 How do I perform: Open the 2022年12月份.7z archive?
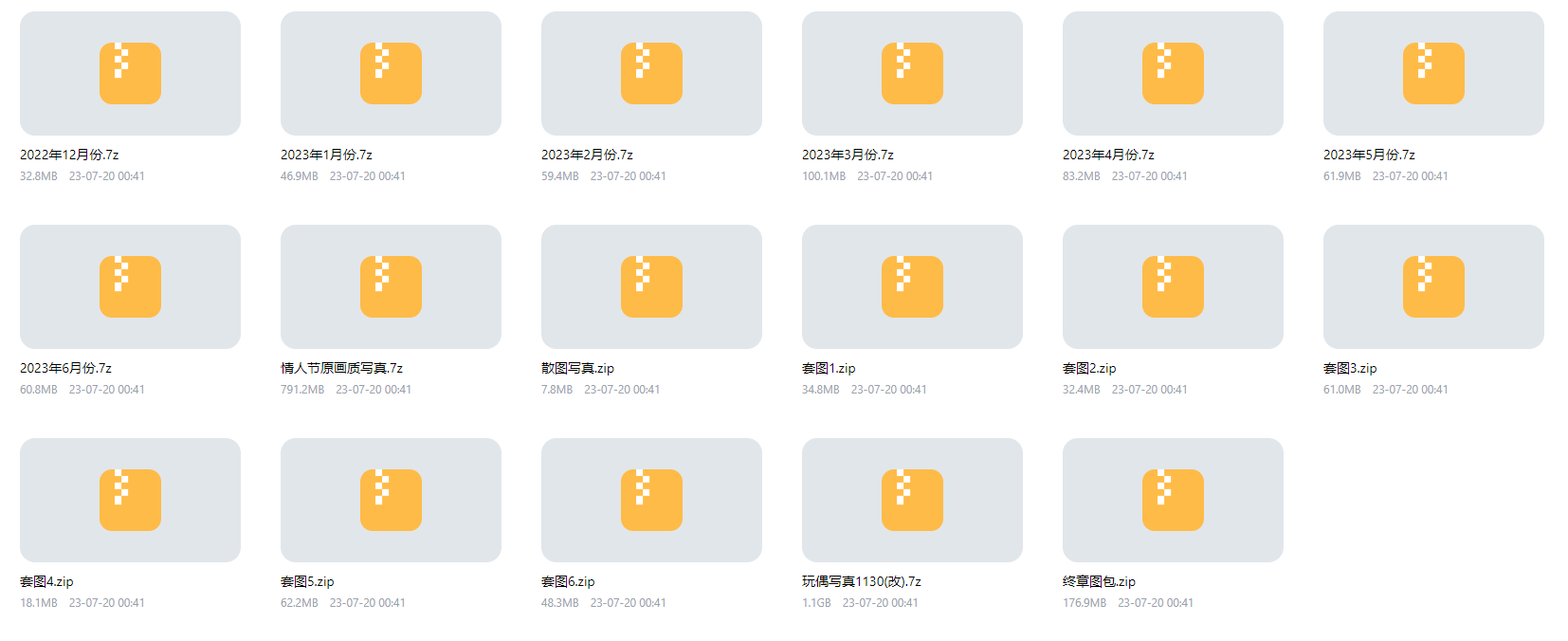[130, 74]
